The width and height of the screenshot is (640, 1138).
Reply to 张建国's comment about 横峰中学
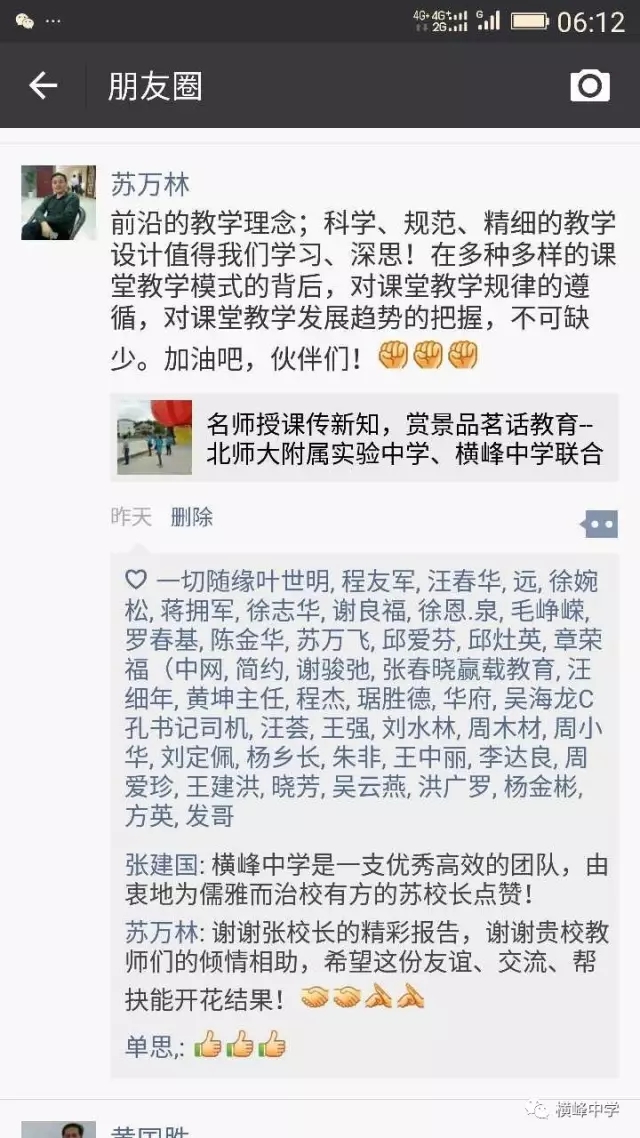400,878
